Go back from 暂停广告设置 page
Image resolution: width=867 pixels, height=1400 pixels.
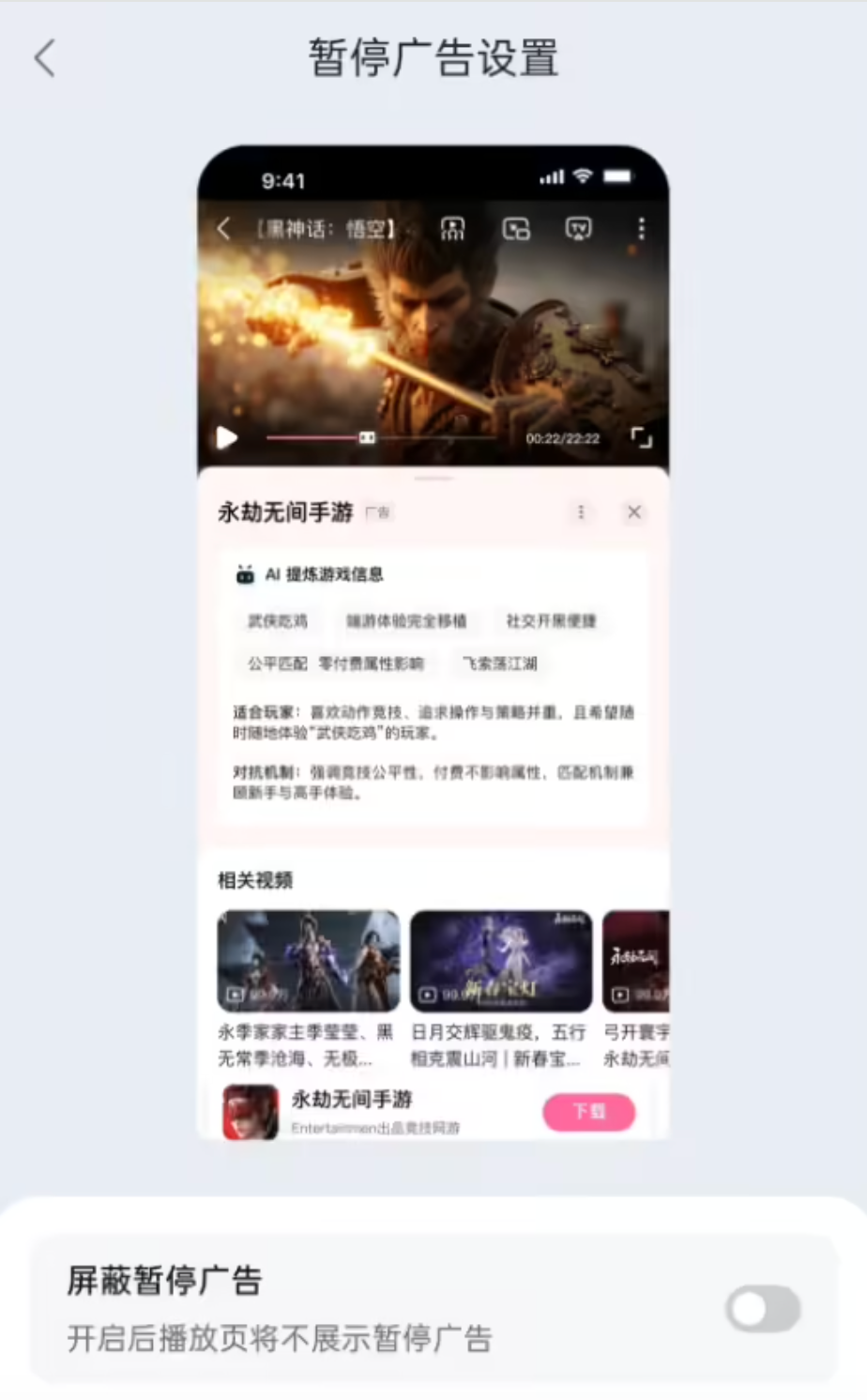(45, 58)
